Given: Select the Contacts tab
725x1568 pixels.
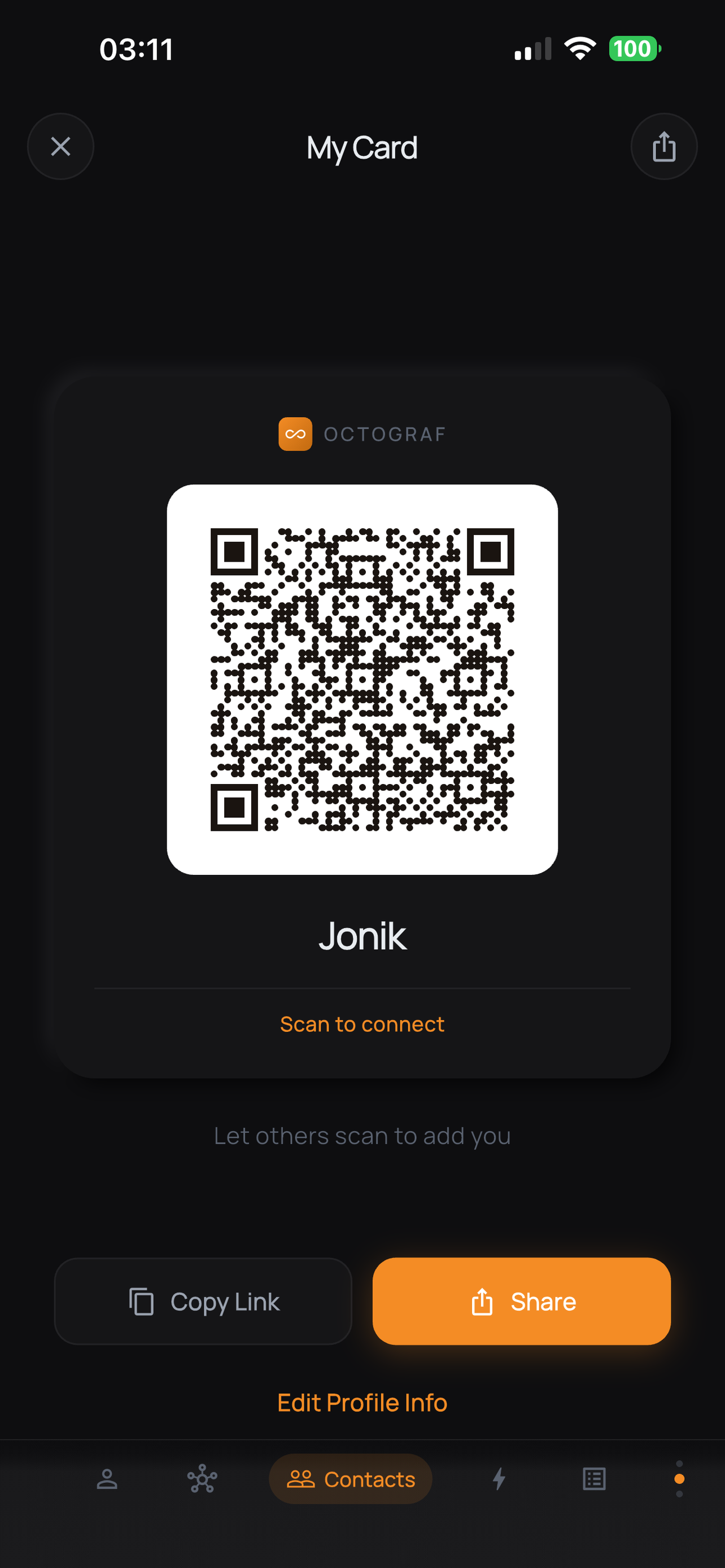Looking at the screenshot, I should pyautogui.click(x=351, y=1479).
